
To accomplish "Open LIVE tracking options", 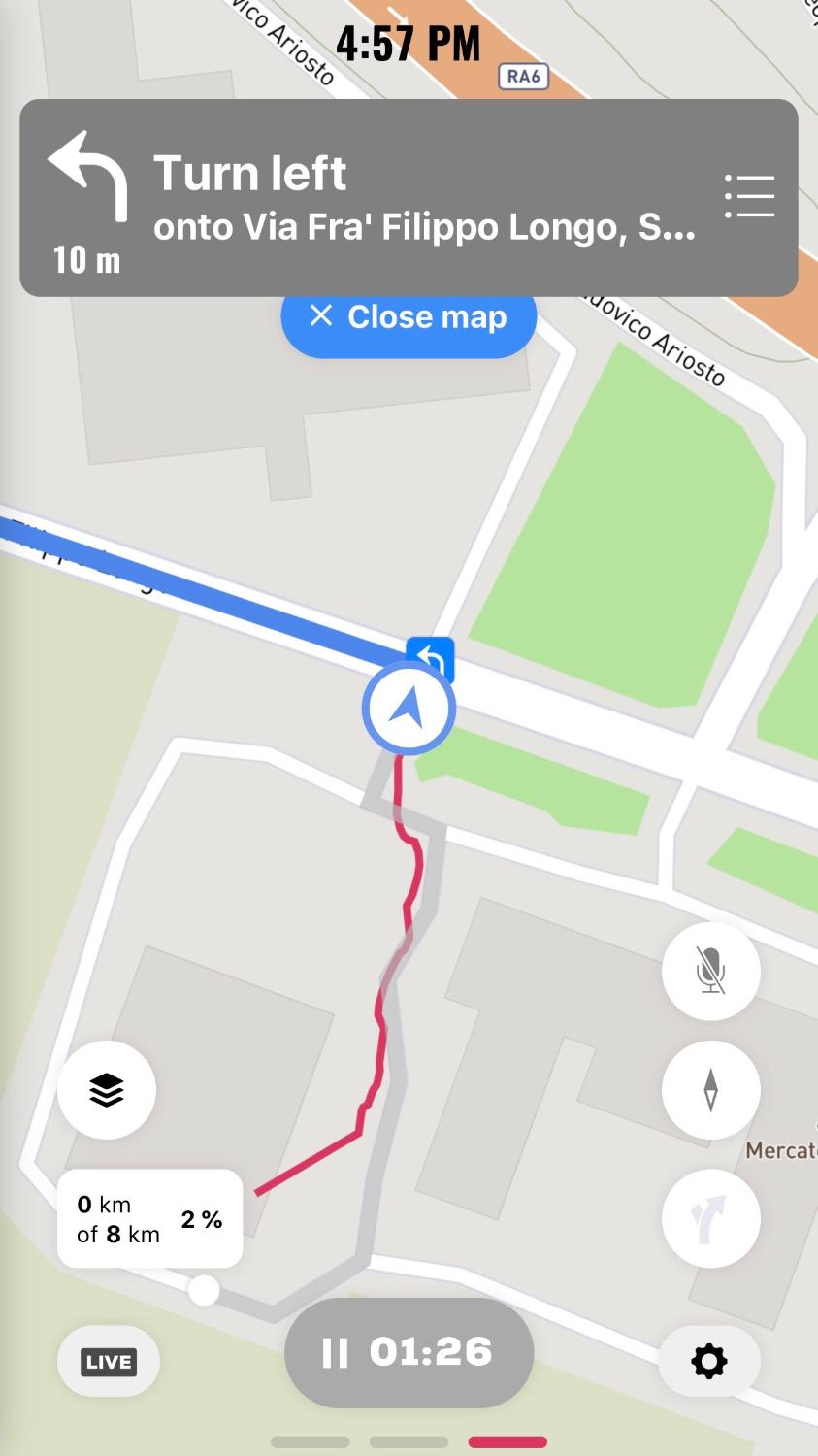I will 109,1362.
